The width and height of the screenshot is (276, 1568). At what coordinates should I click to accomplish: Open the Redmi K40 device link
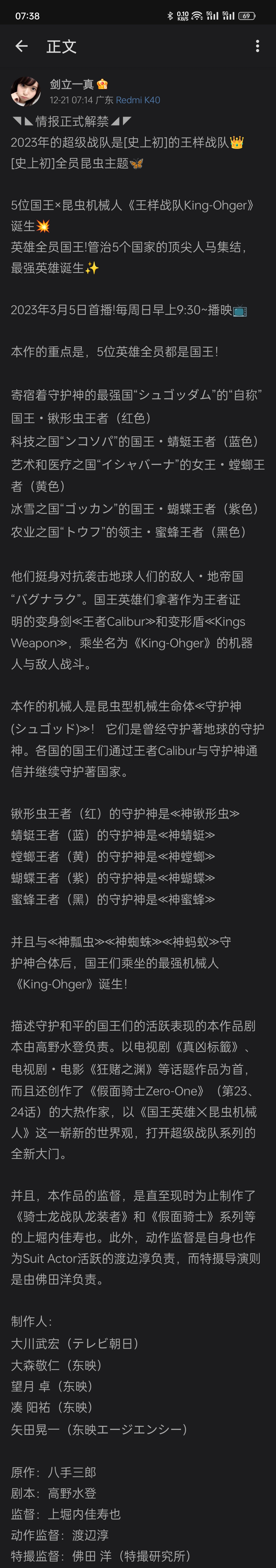138,100
